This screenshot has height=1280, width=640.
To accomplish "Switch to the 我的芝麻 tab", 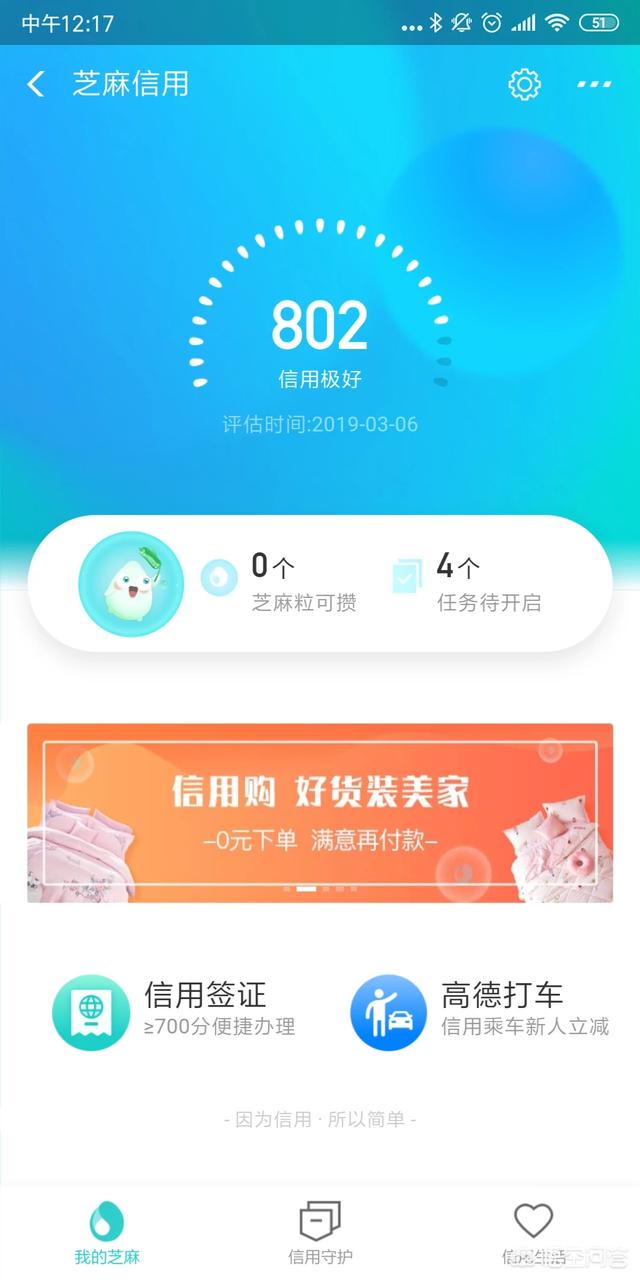I will point(107,1234).
